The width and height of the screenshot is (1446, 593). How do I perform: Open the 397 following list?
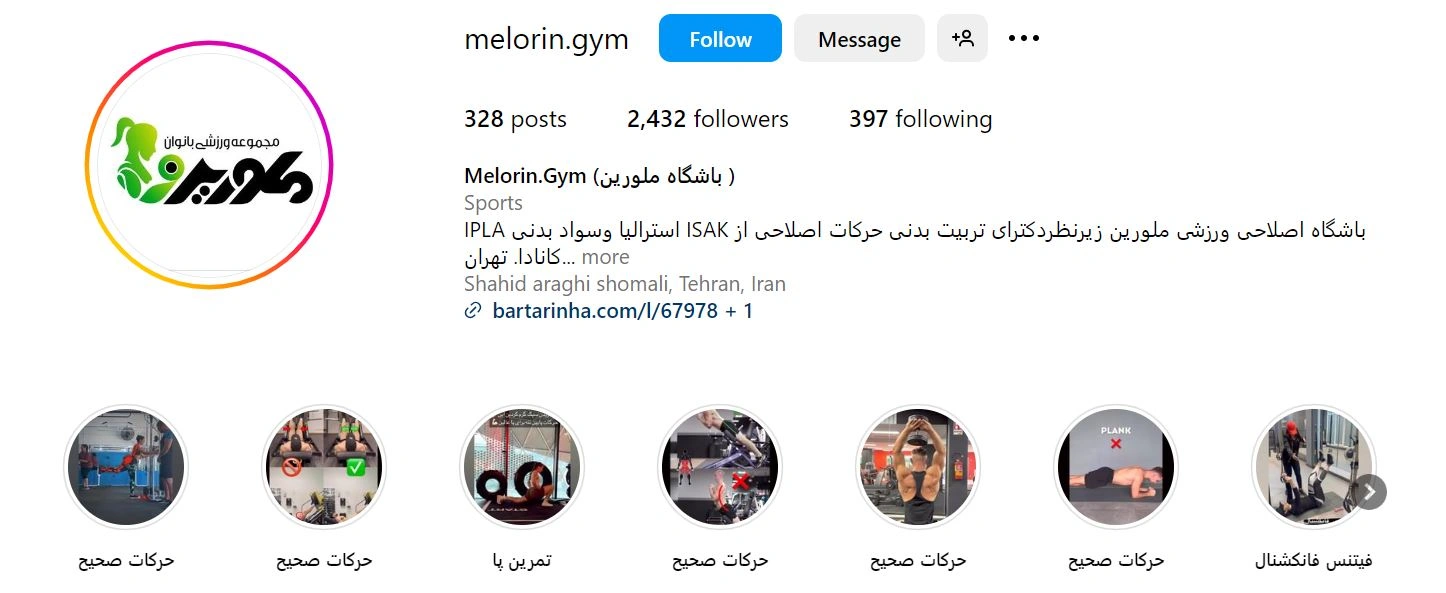coord(920,119)
